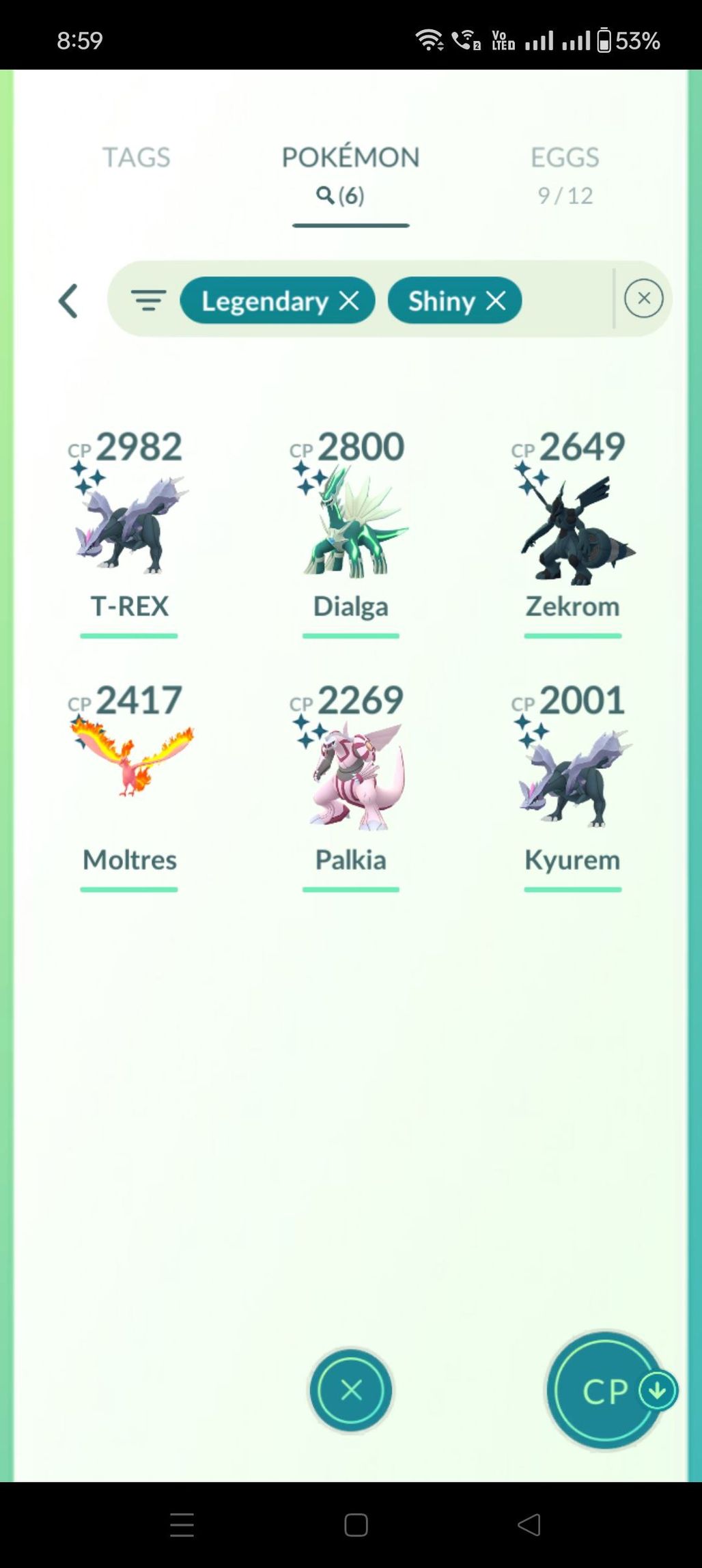Screen dimensions: 702x1568
Task: Change the CP sort order
Action: [x=606, y=1390]
